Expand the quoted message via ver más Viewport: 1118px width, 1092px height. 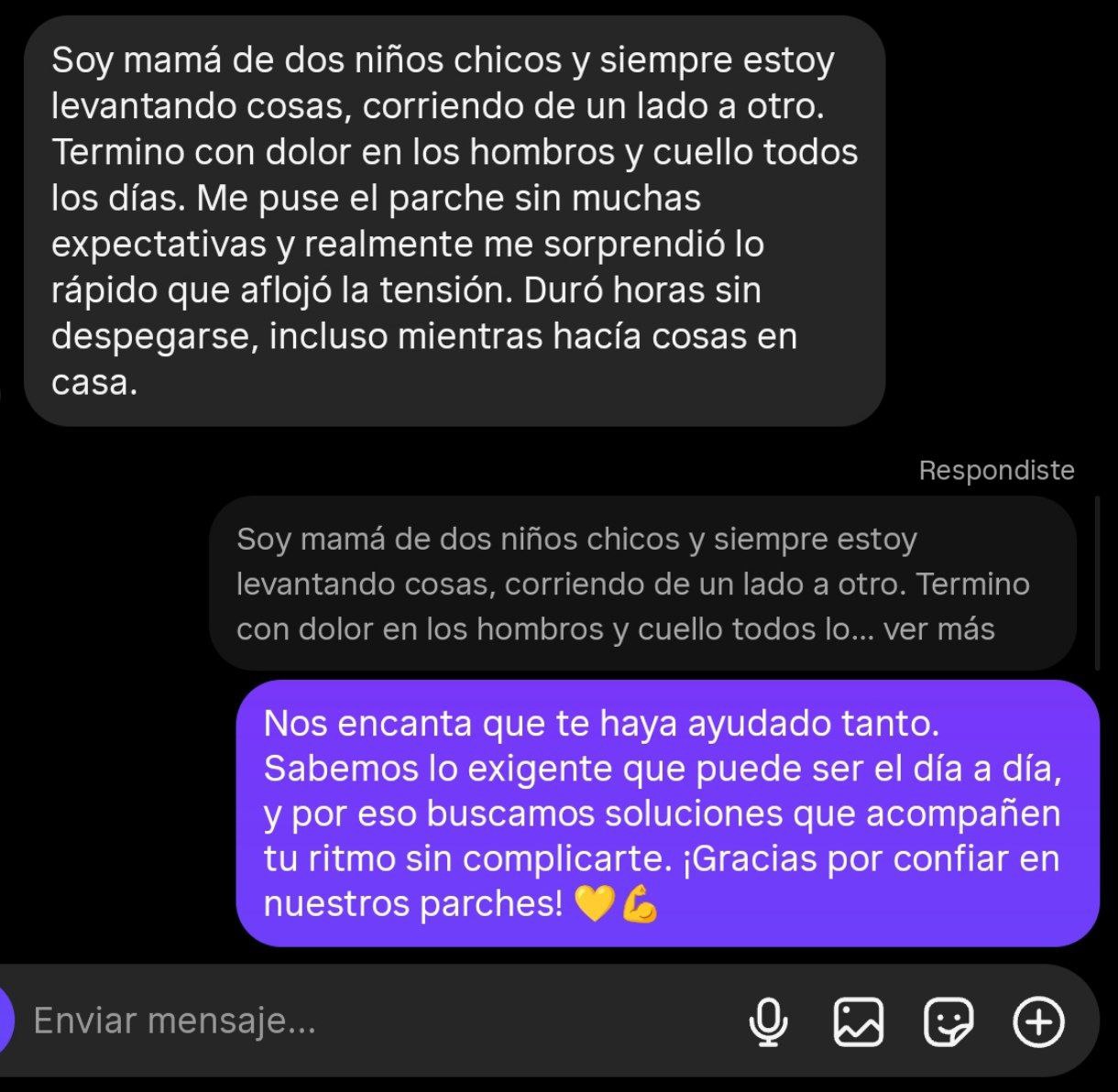click(x=938, y=629)
